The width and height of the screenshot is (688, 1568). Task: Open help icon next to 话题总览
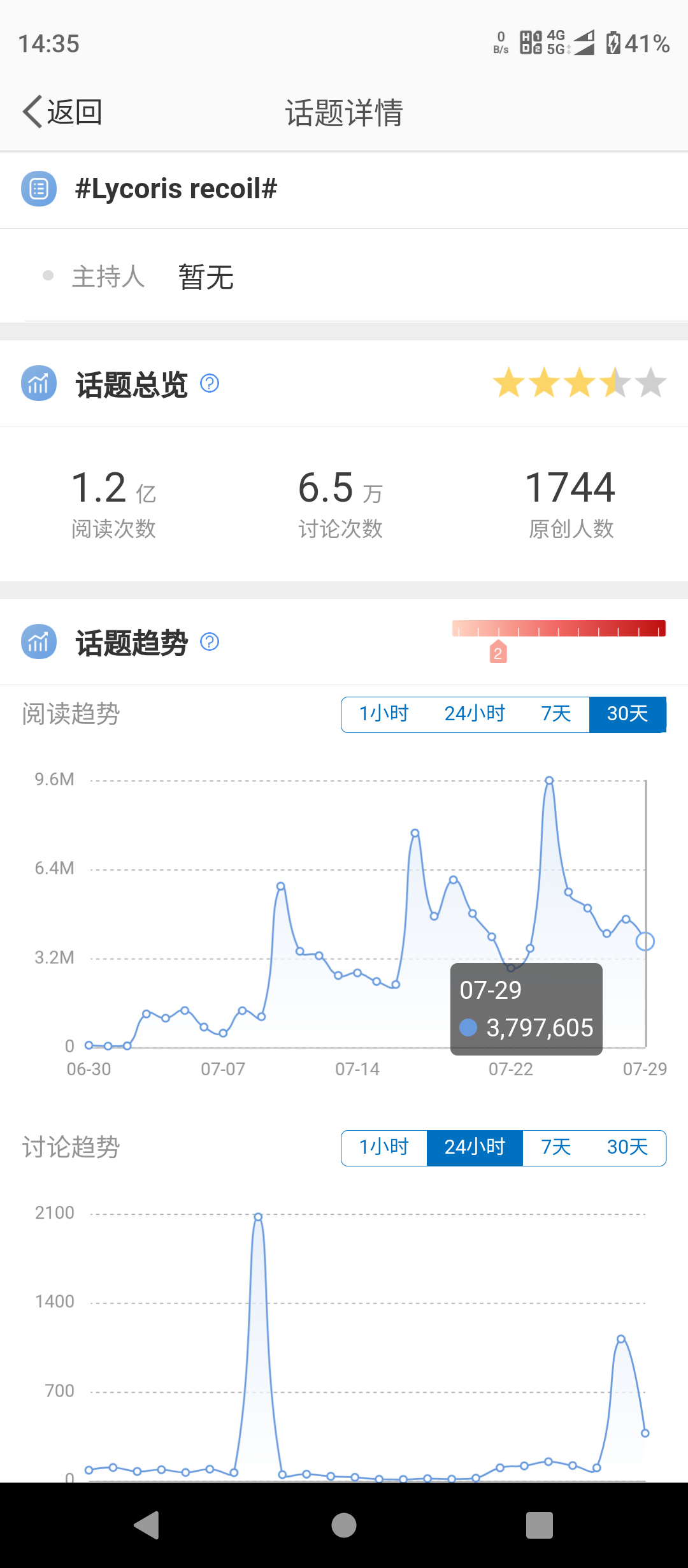click(x=210, y=383)
